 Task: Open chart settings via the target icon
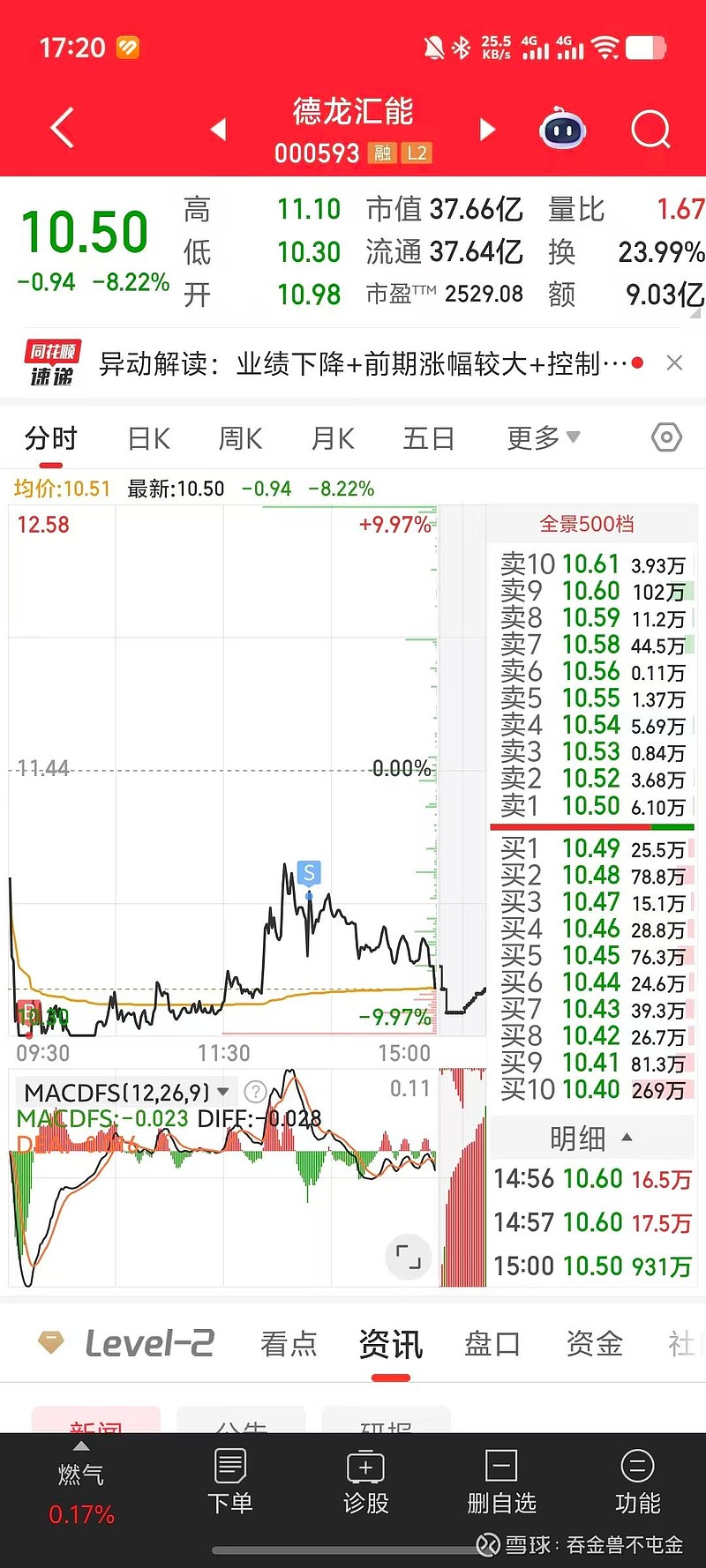[665, 437]
